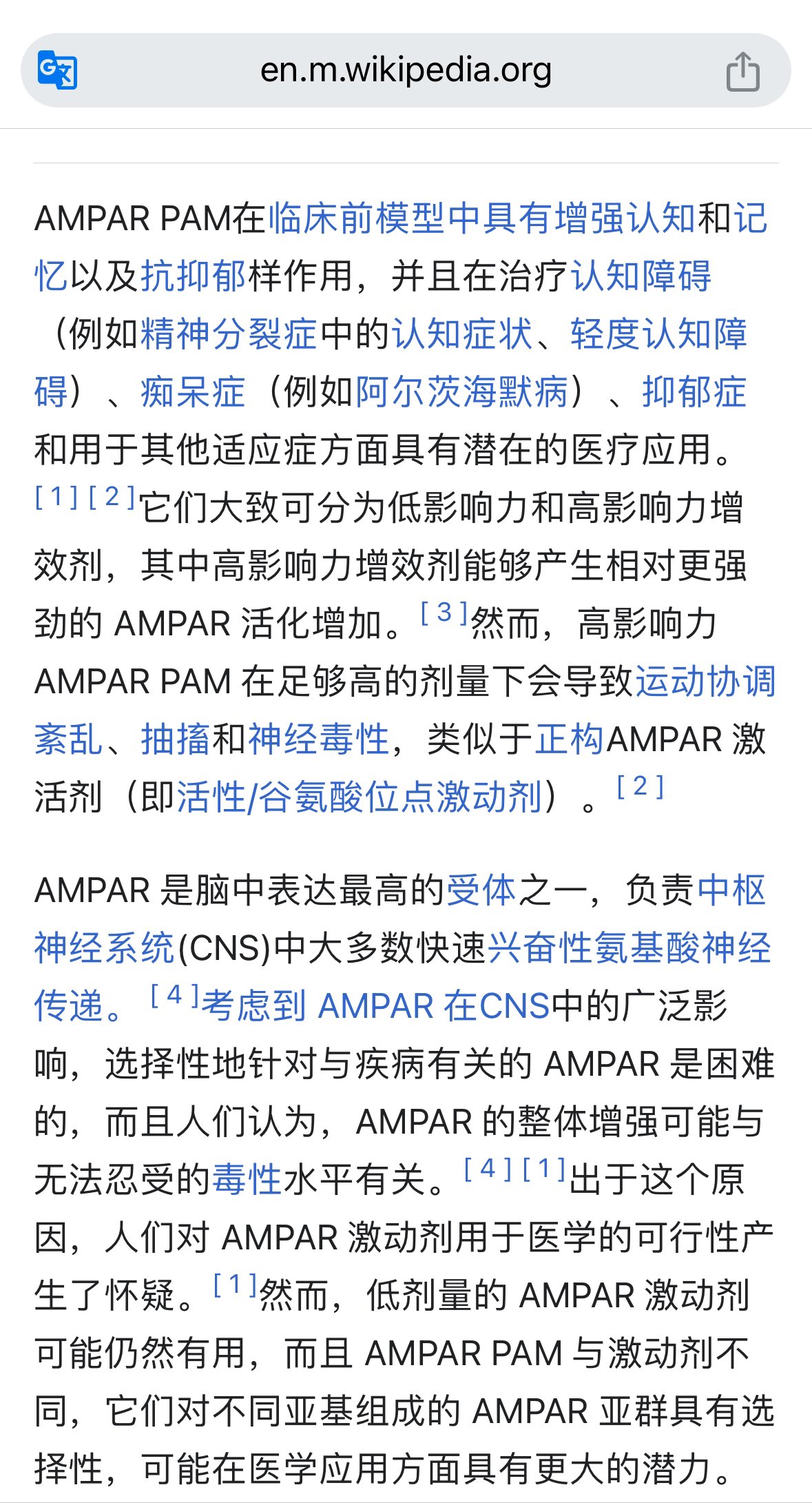Screen dimensions: 812x1503
Task: Tap the Share icon
Action: click(x=742, y=70)
